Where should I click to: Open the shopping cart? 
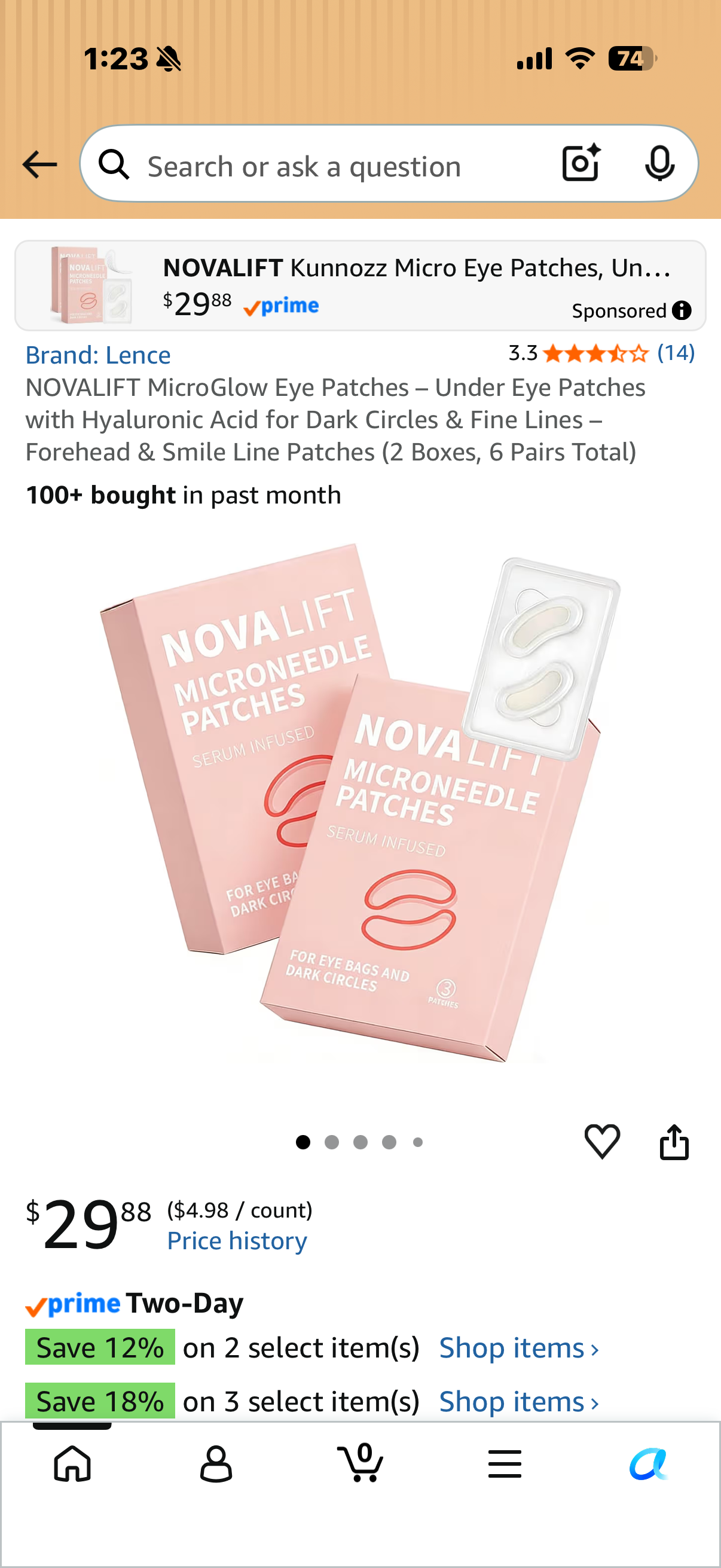360,1462
